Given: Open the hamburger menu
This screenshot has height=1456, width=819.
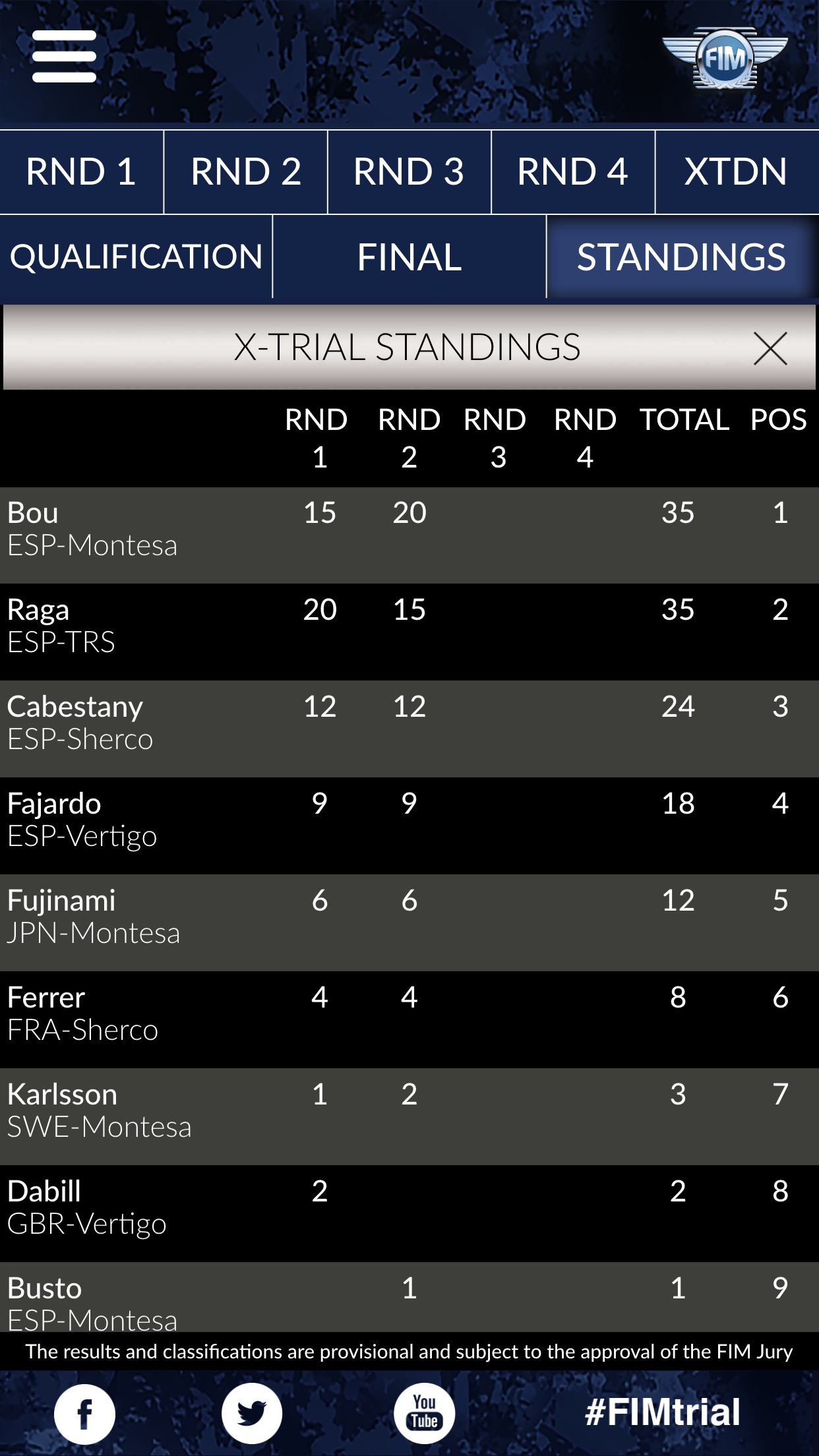Looking at the screenshot, I should (x=64, y=57).
